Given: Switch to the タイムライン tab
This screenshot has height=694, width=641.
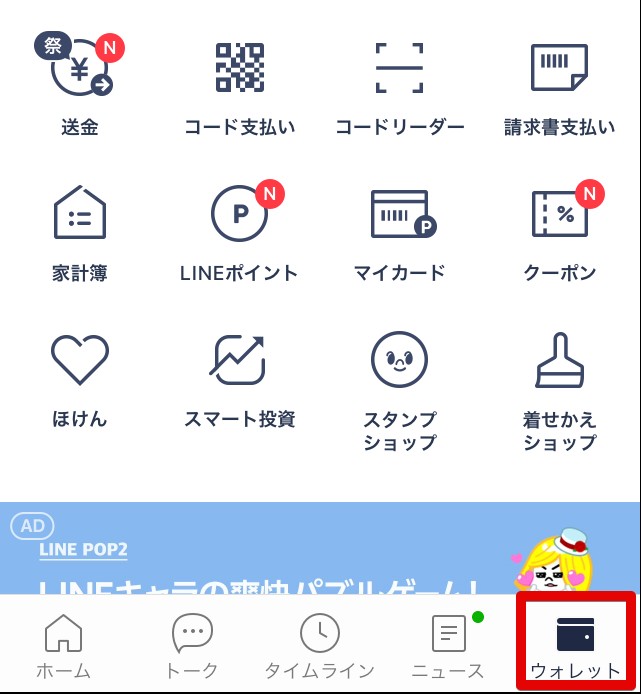Looking at the screenshot, I should (320, 646).
